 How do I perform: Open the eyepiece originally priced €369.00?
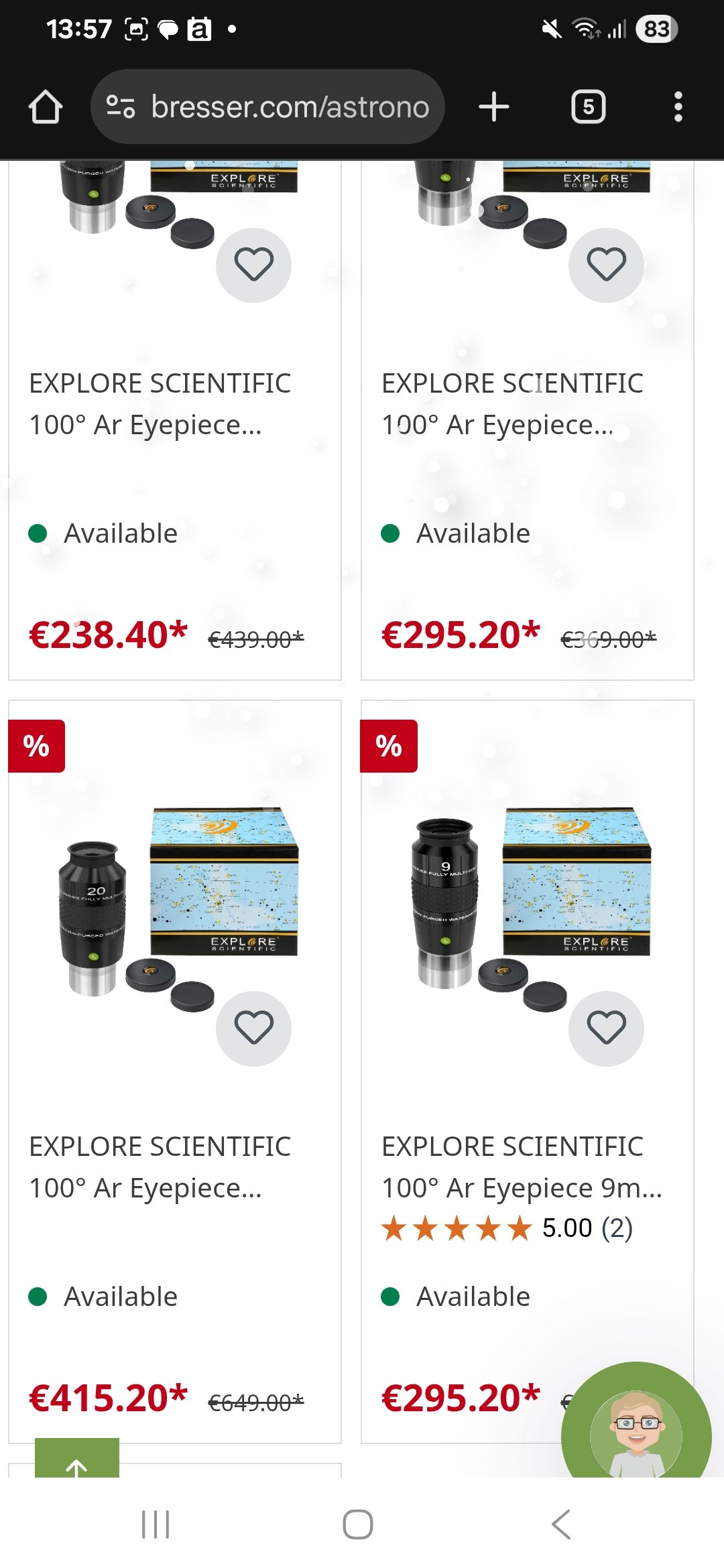tap(512, 404)
